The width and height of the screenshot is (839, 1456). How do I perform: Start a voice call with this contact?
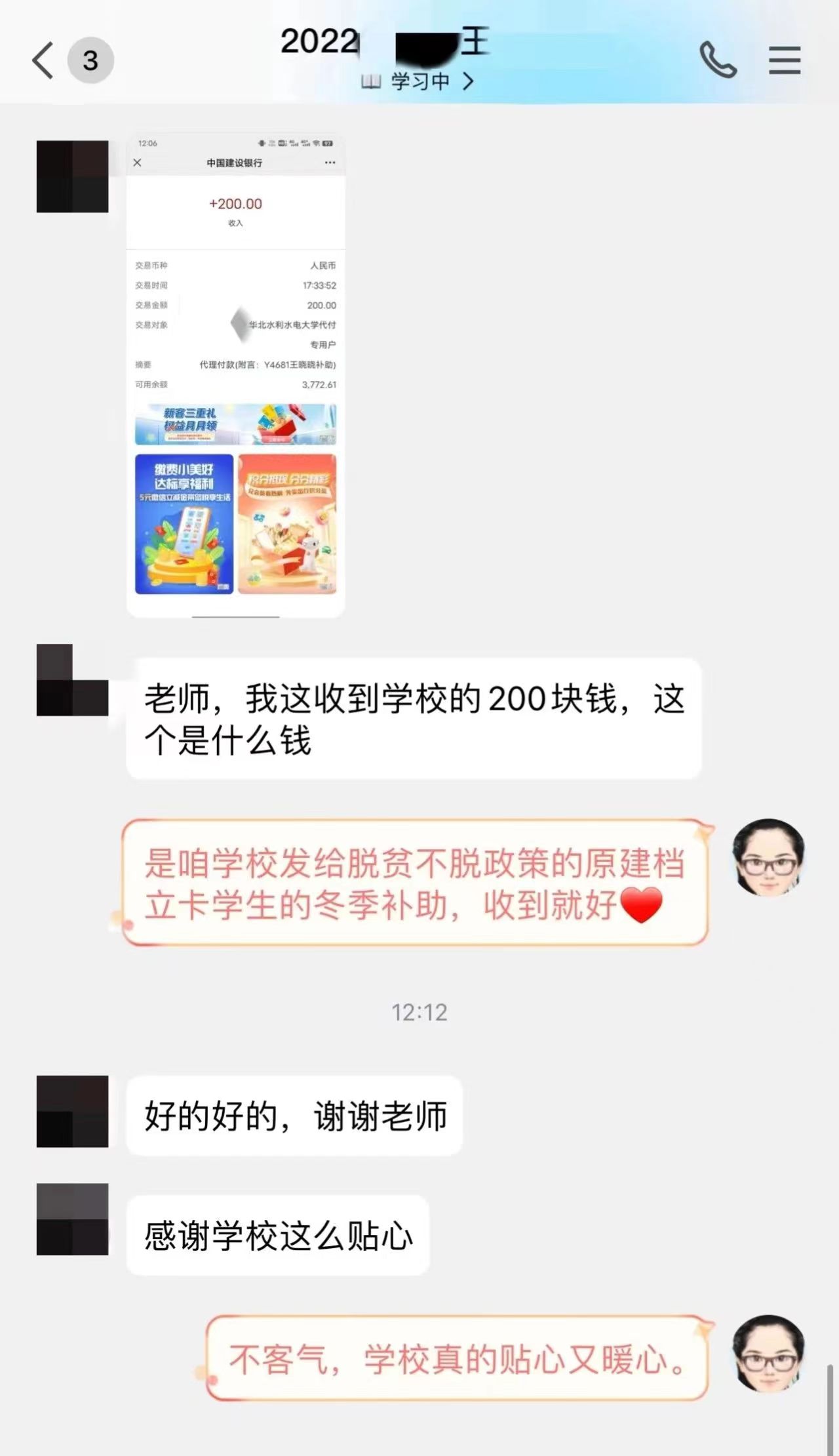pyautogui.click(x=718, y=60)
